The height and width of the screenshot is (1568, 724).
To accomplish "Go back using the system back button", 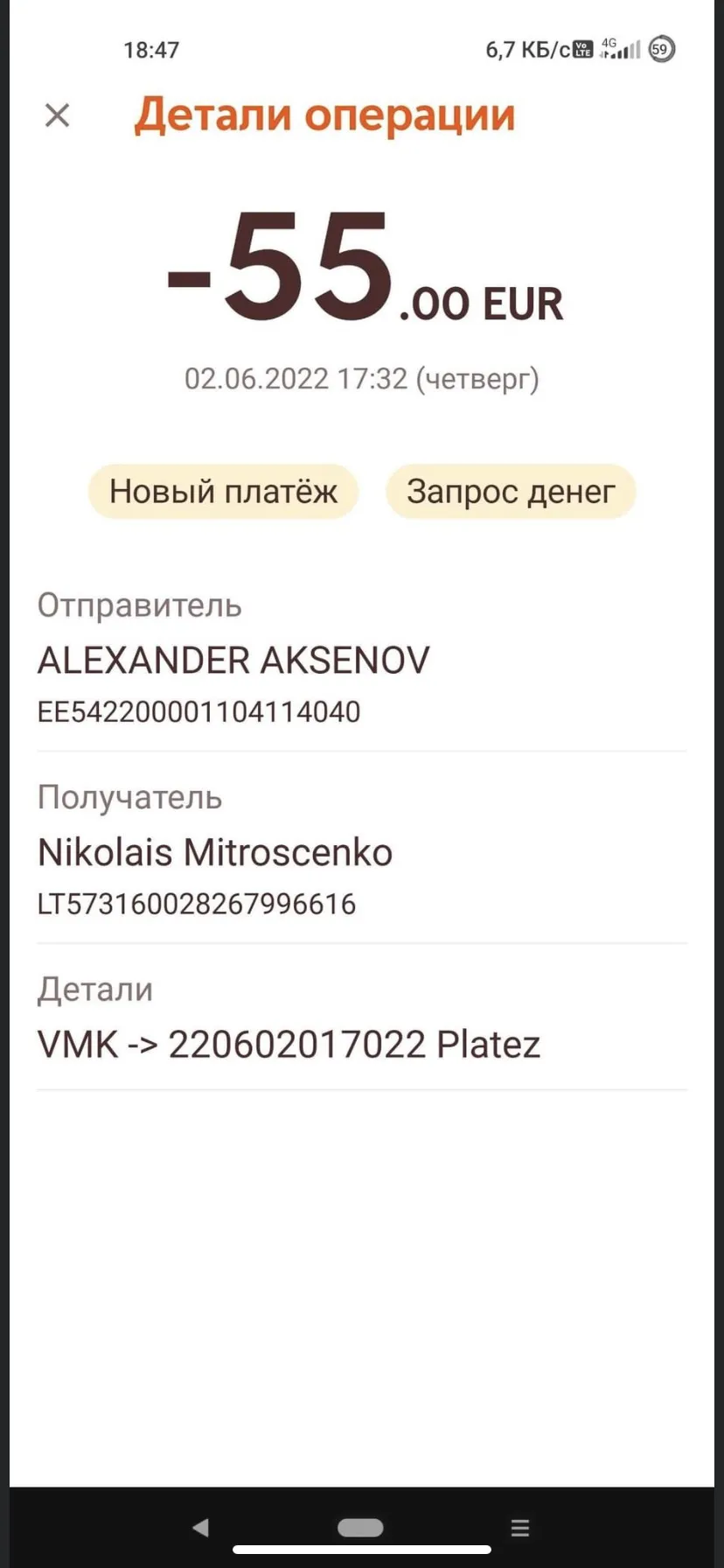I will [201, 1527].
